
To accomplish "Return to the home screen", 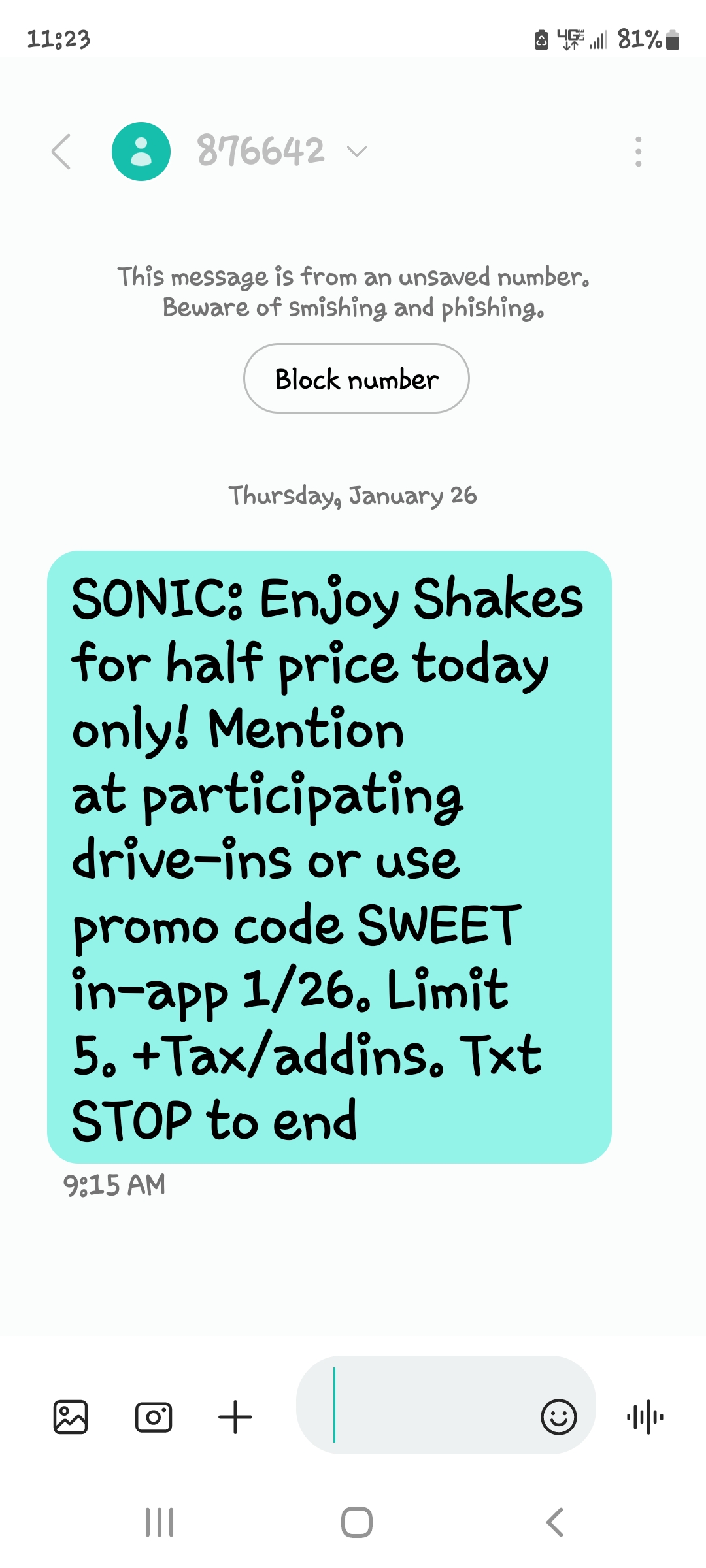I will (x=356, y=1522).
